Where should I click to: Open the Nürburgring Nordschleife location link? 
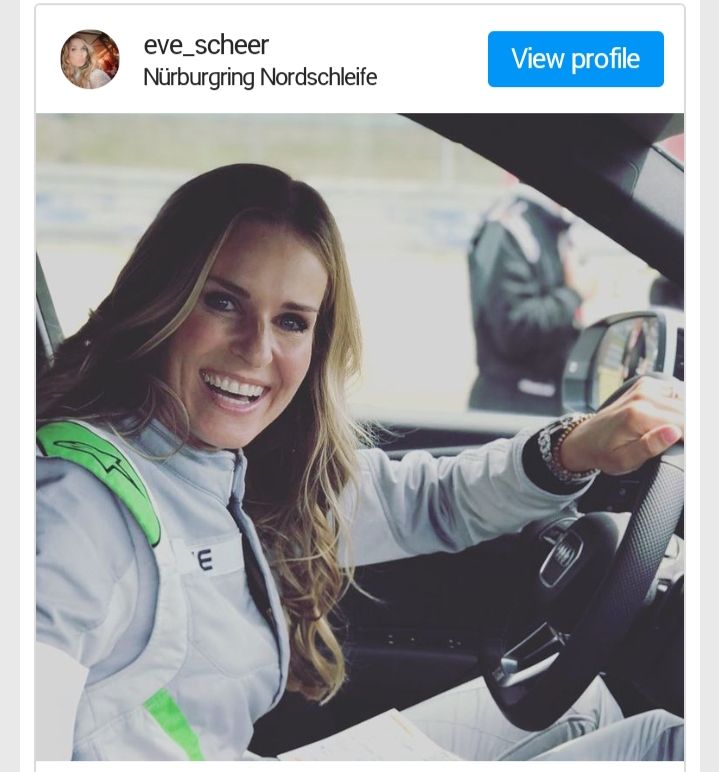(260, 77)
